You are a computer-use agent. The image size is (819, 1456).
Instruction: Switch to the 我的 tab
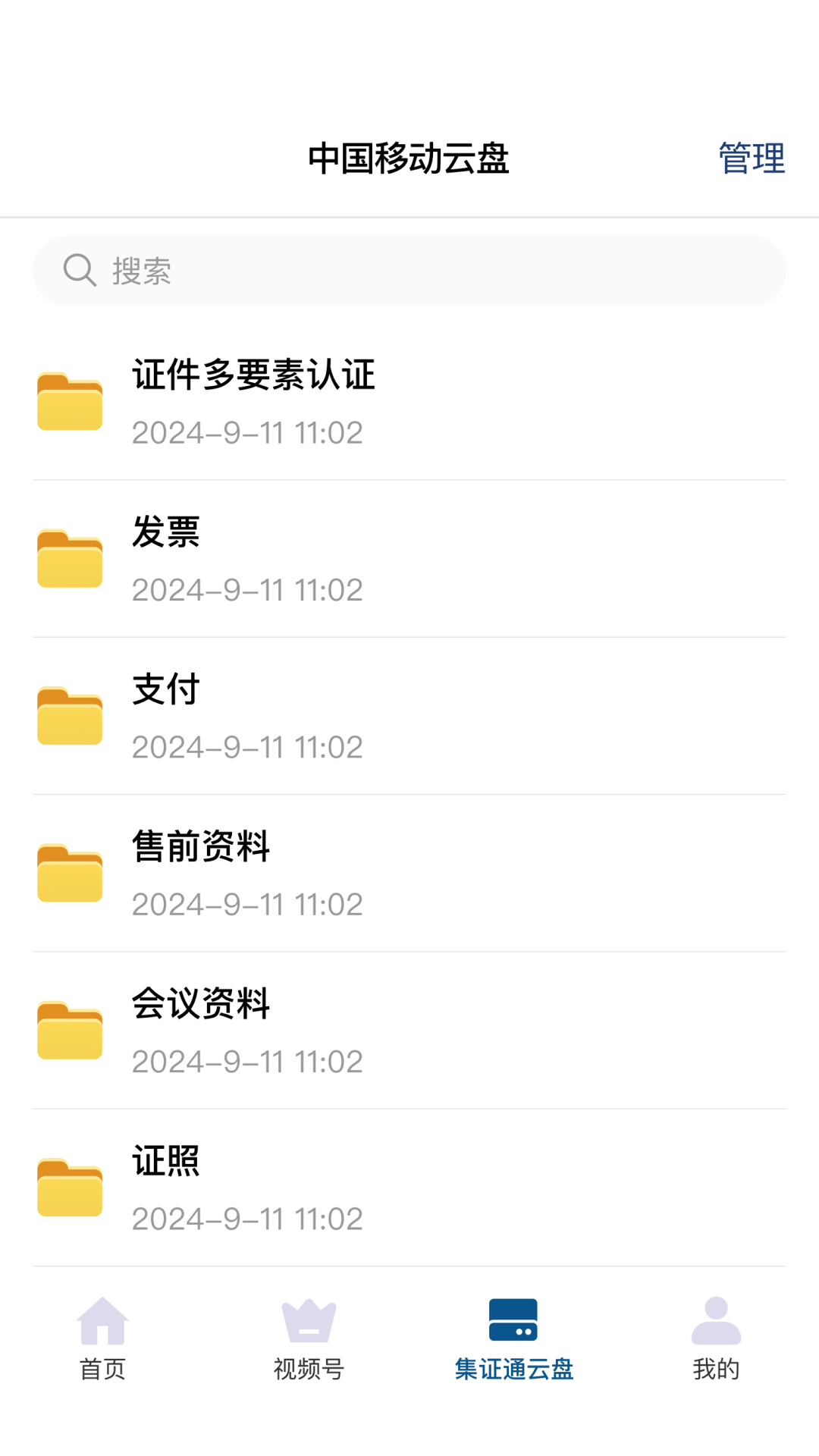point(717,1342)
